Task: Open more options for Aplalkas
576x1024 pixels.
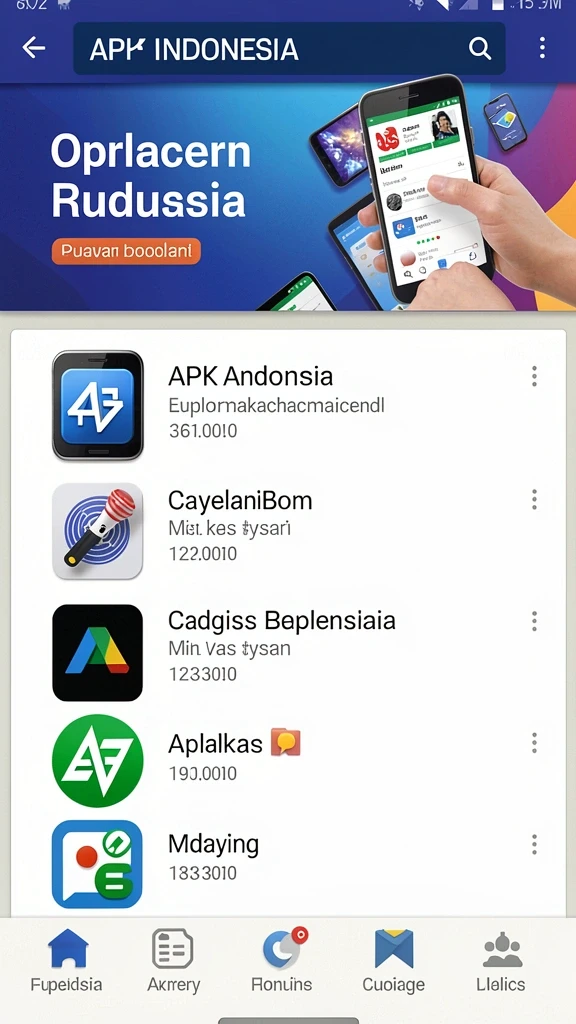Action: (x=534, y=743)
